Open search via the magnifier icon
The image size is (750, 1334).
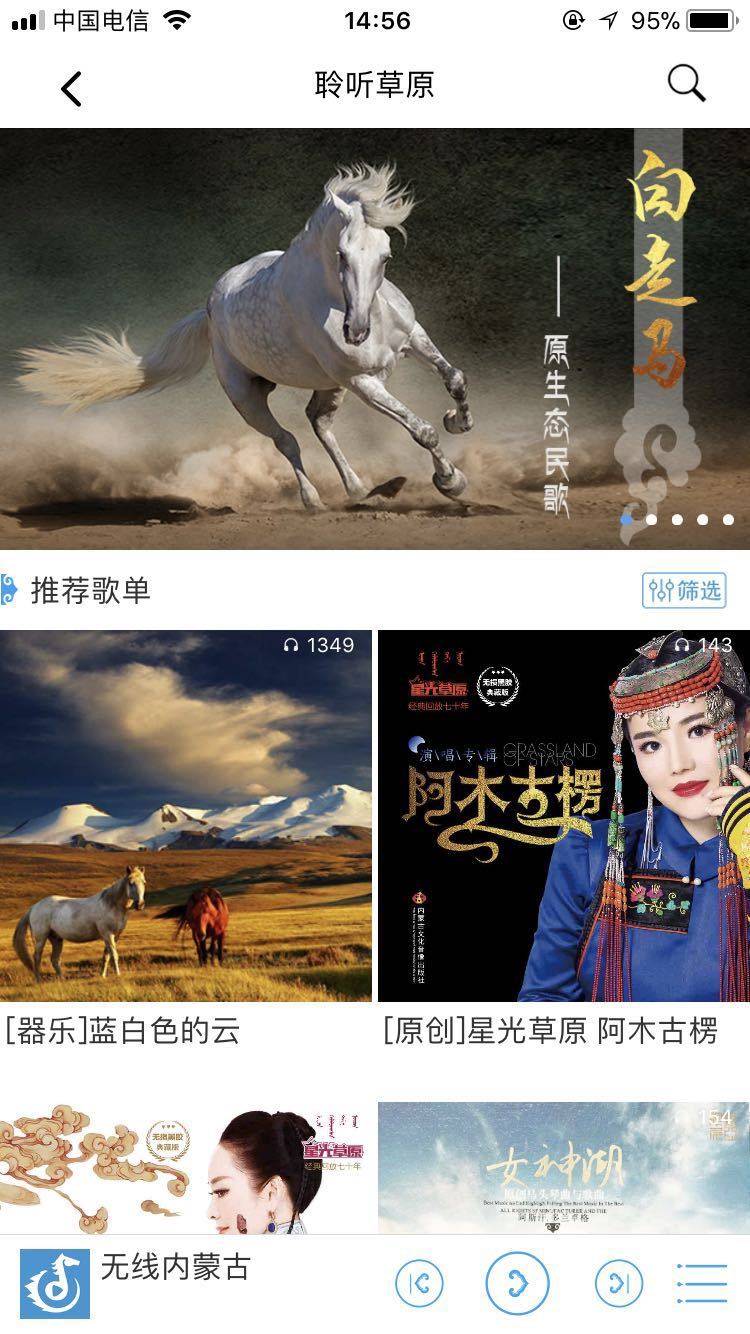(x=686, y=85)
